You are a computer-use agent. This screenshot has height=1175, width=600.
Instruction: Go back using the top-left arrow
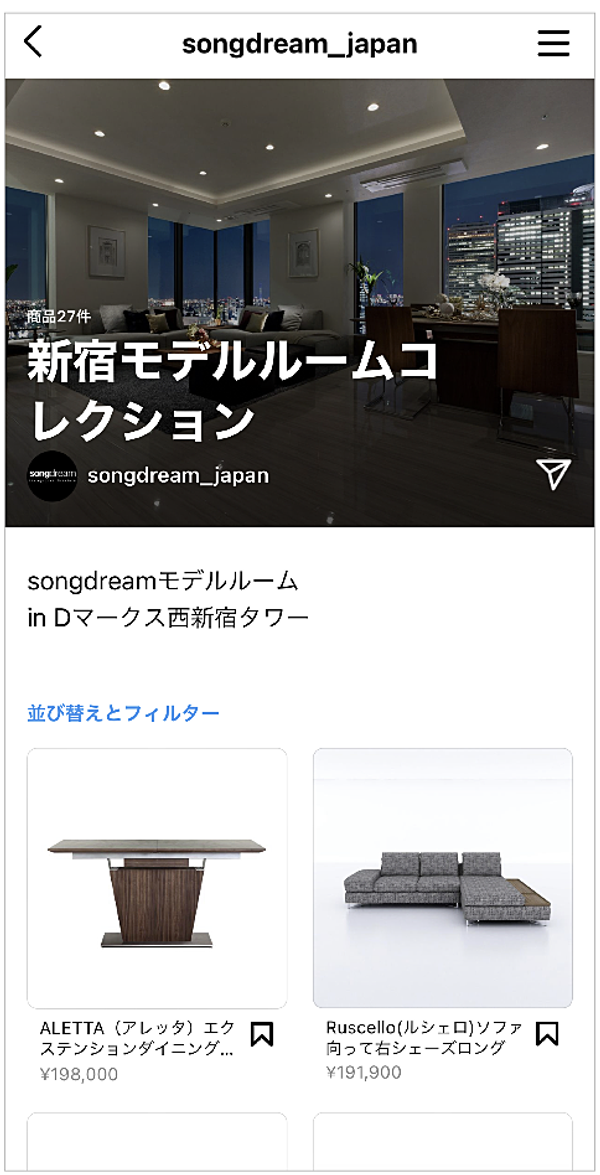click(34, 43)
